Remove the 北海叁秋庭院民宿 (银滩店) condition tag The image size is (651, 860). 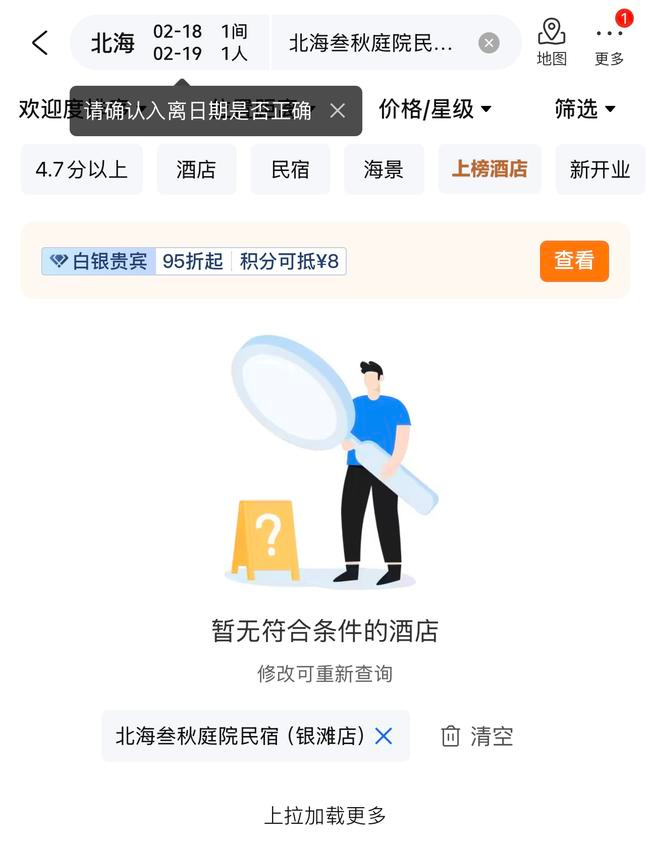(383, 737)
